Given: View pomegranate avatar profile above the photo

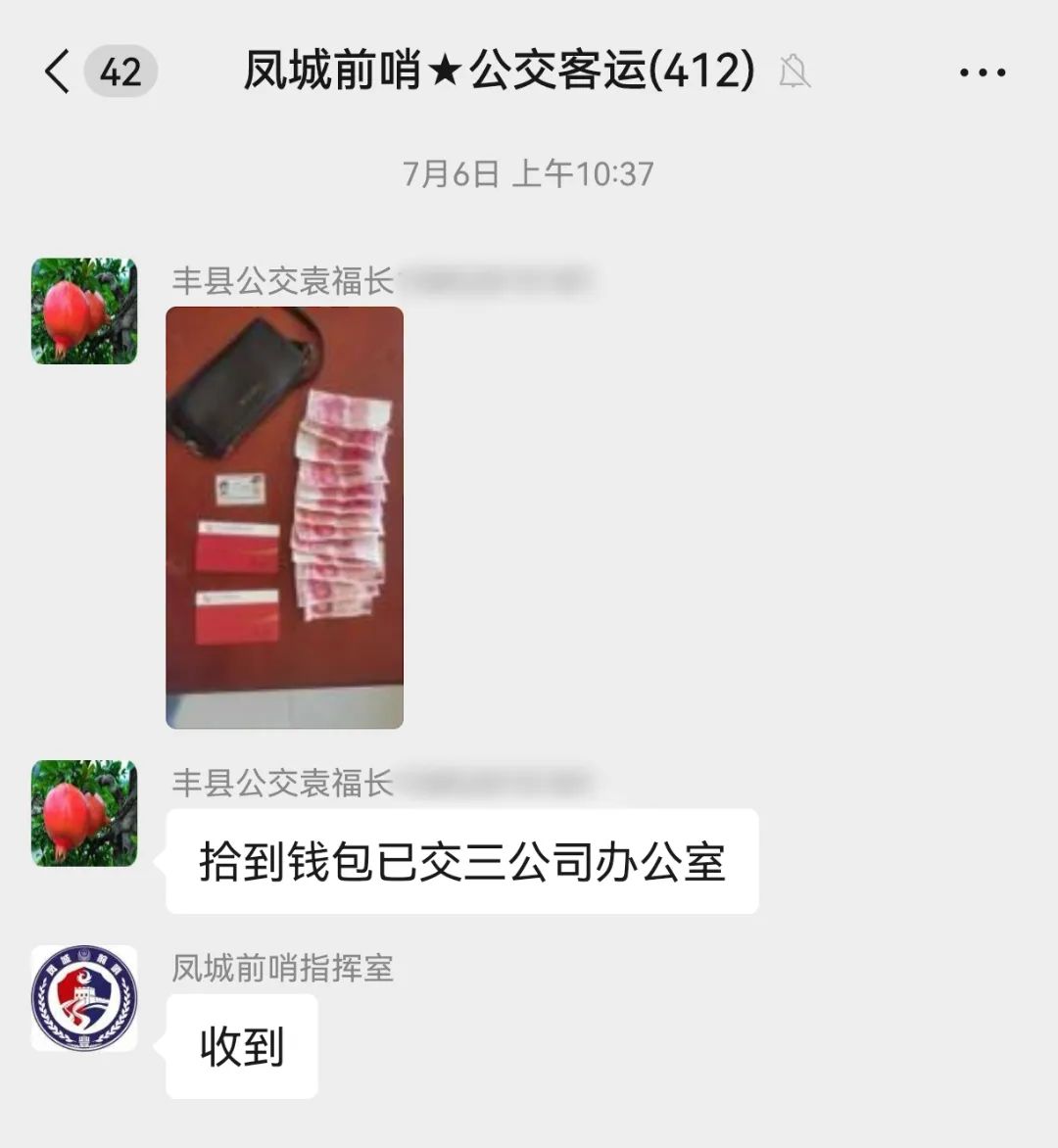Looking at the screenshot, I should pyautogui.click(x=84, y=311).
